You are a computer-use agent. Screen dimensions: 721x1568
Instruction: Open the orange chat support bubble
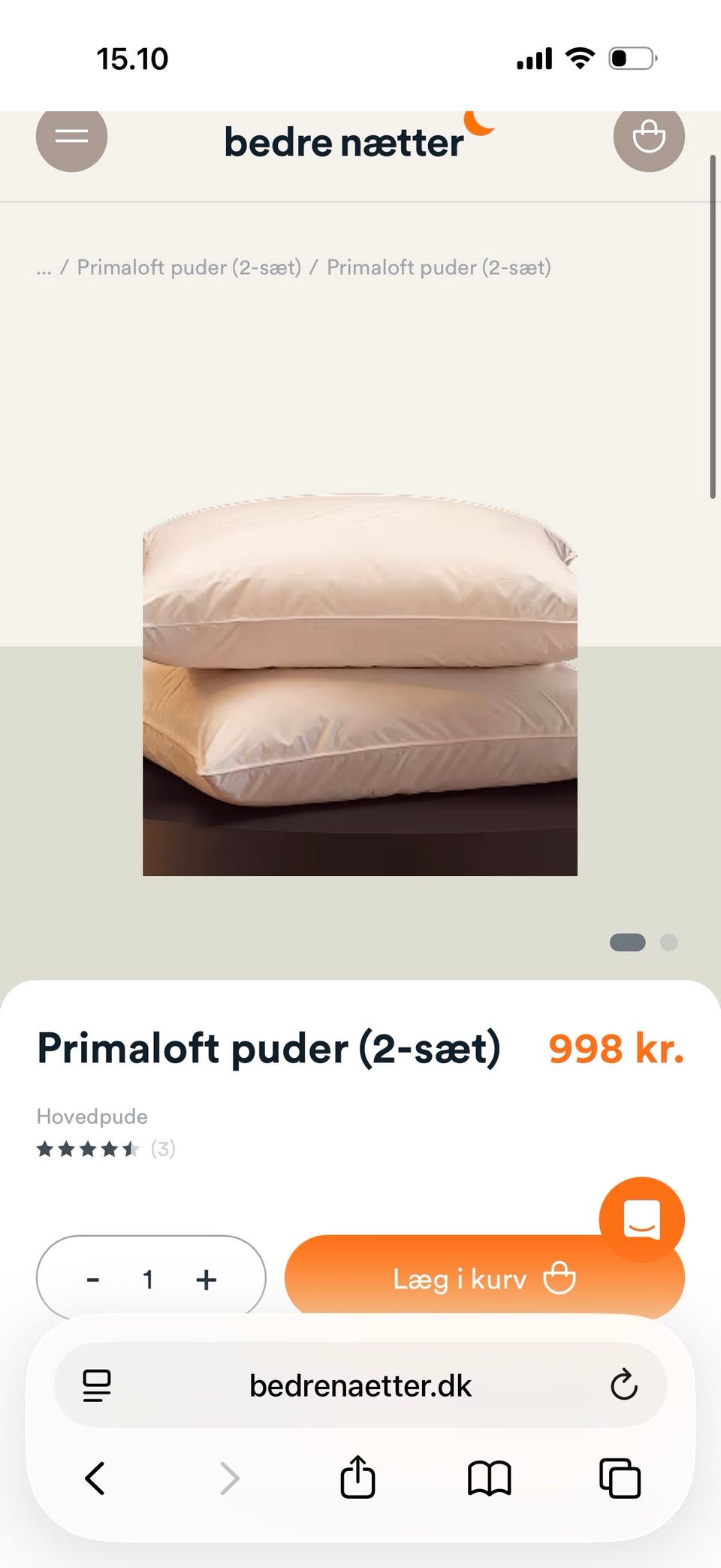point(641,1219)
